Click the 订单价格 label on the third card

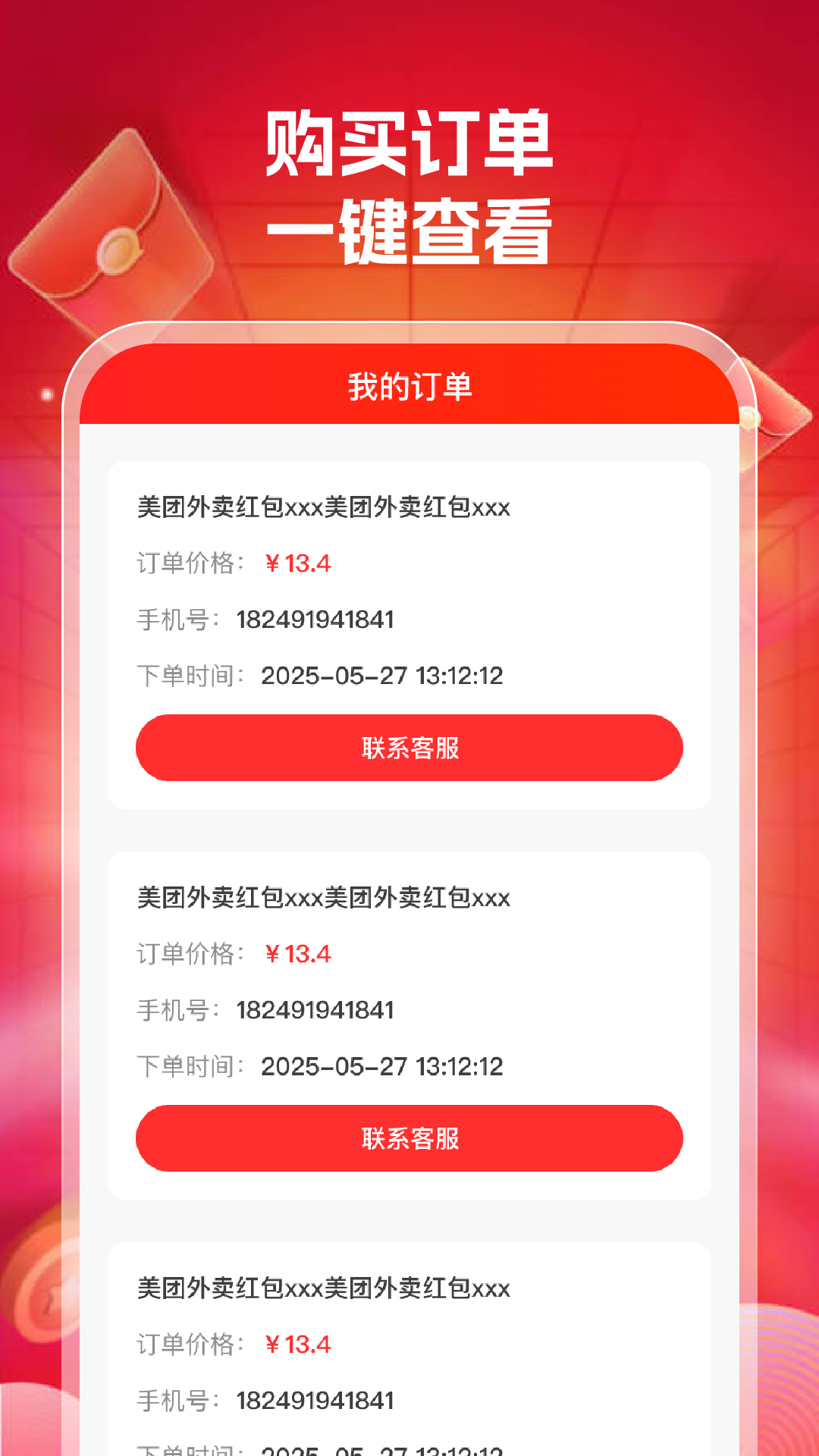pyautogui.click(x=192, y=1342)
